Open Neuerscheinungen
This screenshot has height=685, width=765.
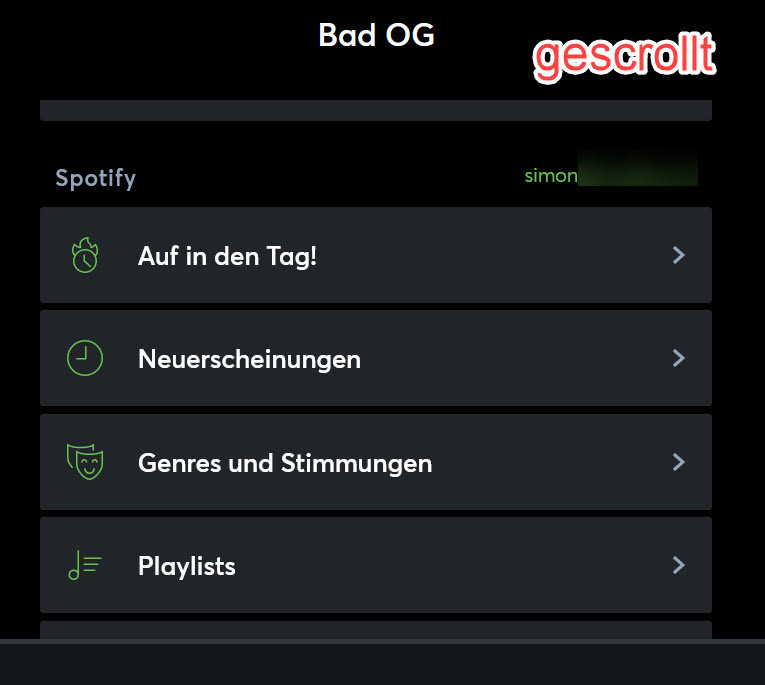coord(375,358)
